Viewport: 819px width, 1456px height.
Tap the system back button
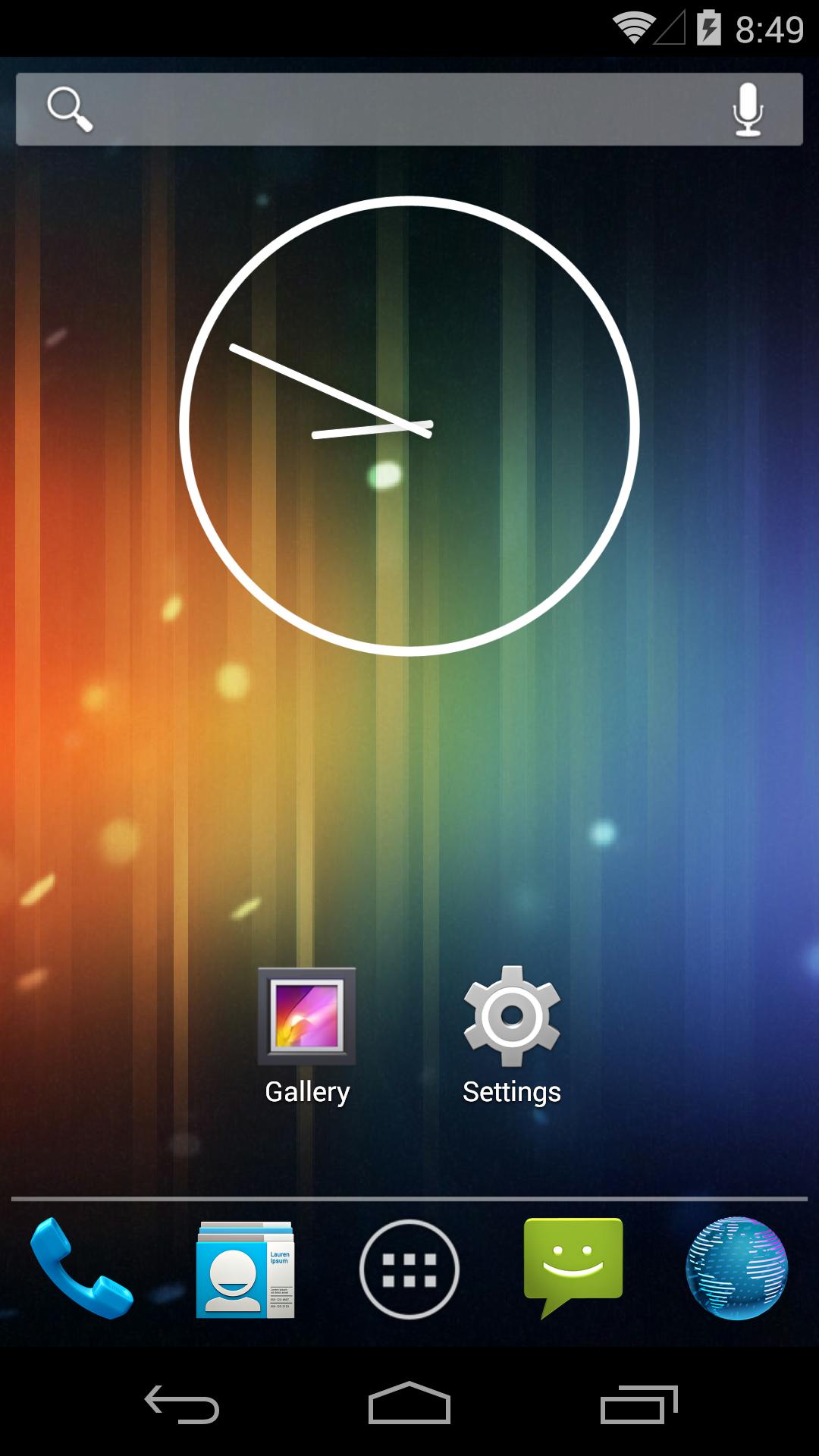[x=182, y=1404]
